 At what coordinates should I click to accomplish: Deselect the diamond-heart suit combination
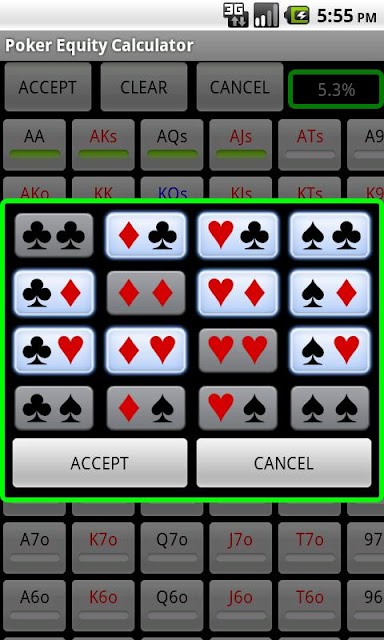(146, 351)
